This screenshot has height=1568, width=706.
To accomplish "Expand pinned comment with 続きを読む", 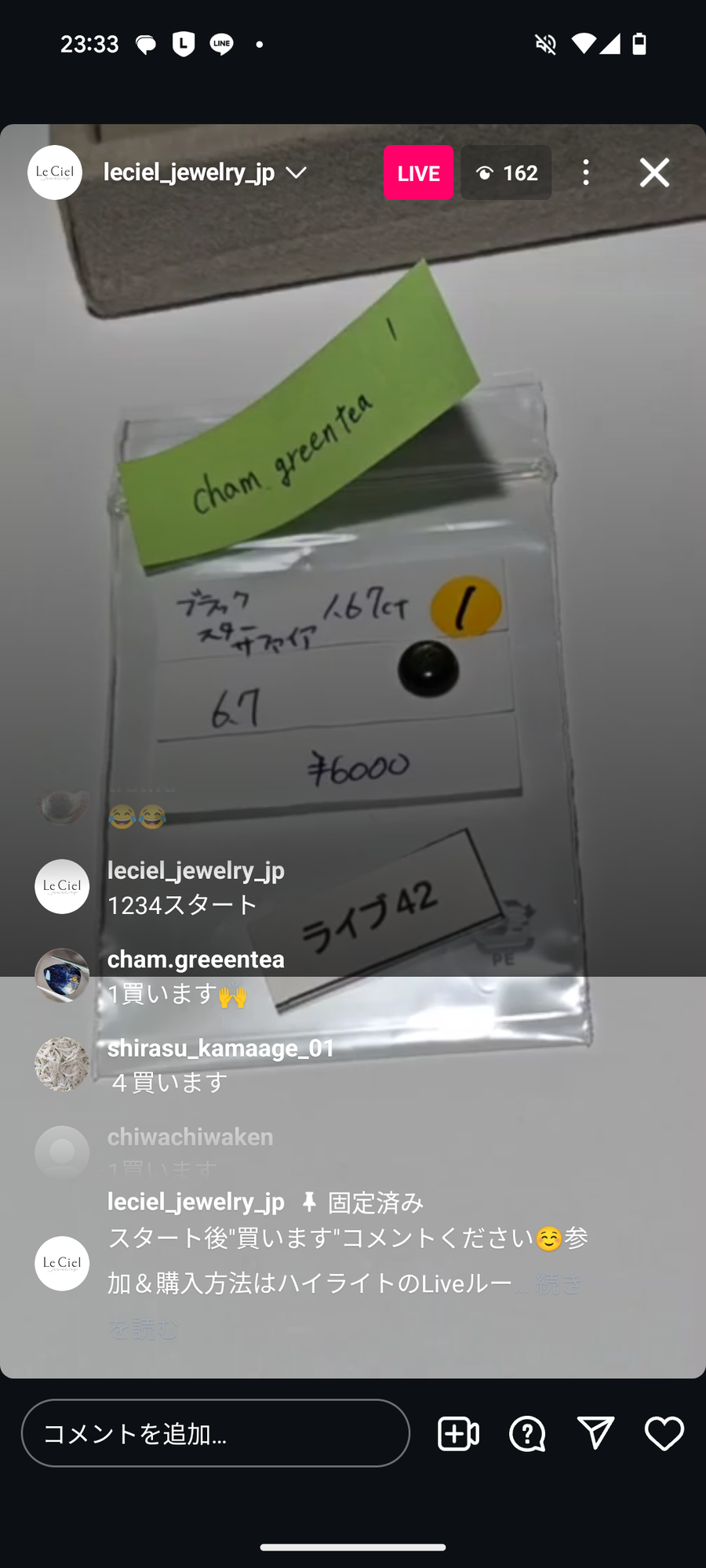I will [557, 1284].
